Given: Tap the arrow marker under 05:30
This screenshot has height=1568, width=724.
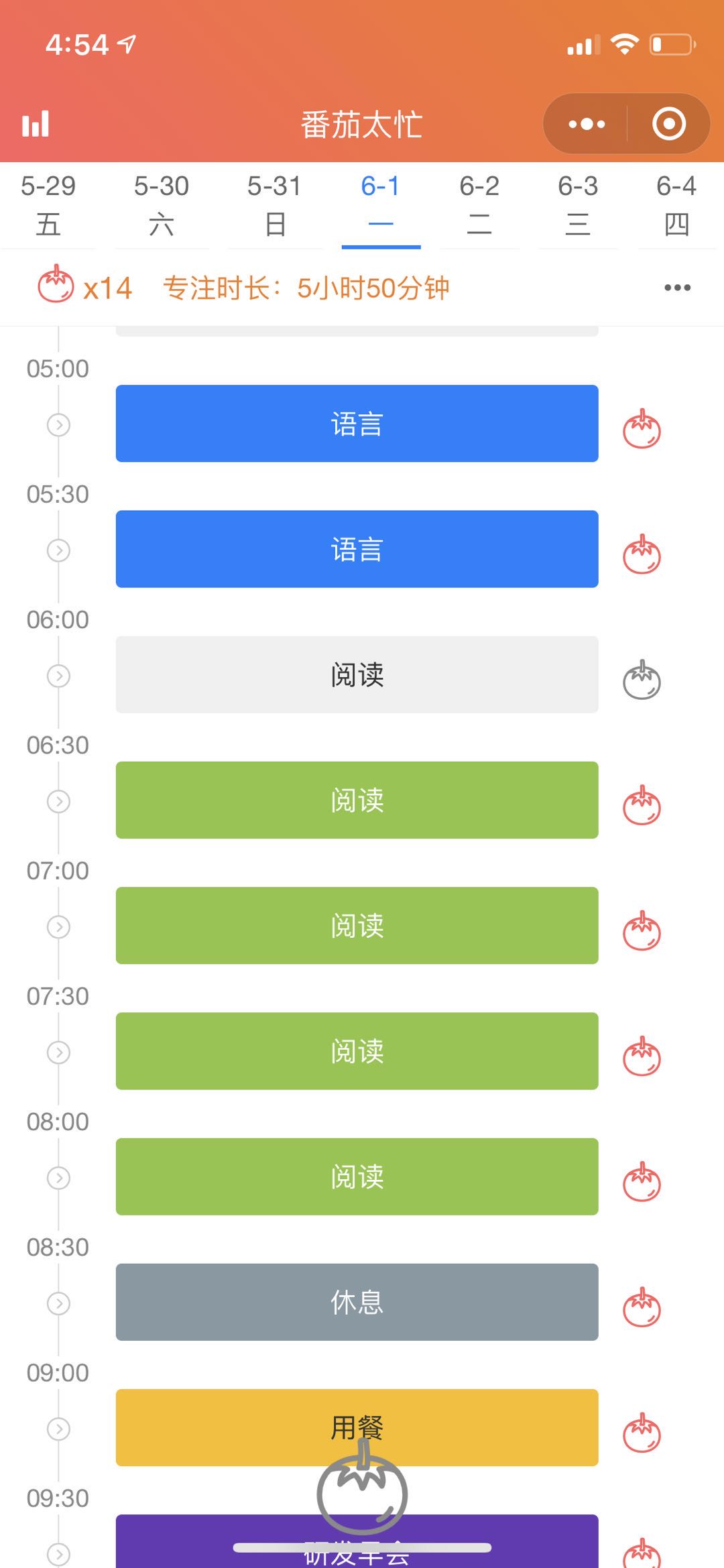Looking at the screenshot, I should point(58,550).
